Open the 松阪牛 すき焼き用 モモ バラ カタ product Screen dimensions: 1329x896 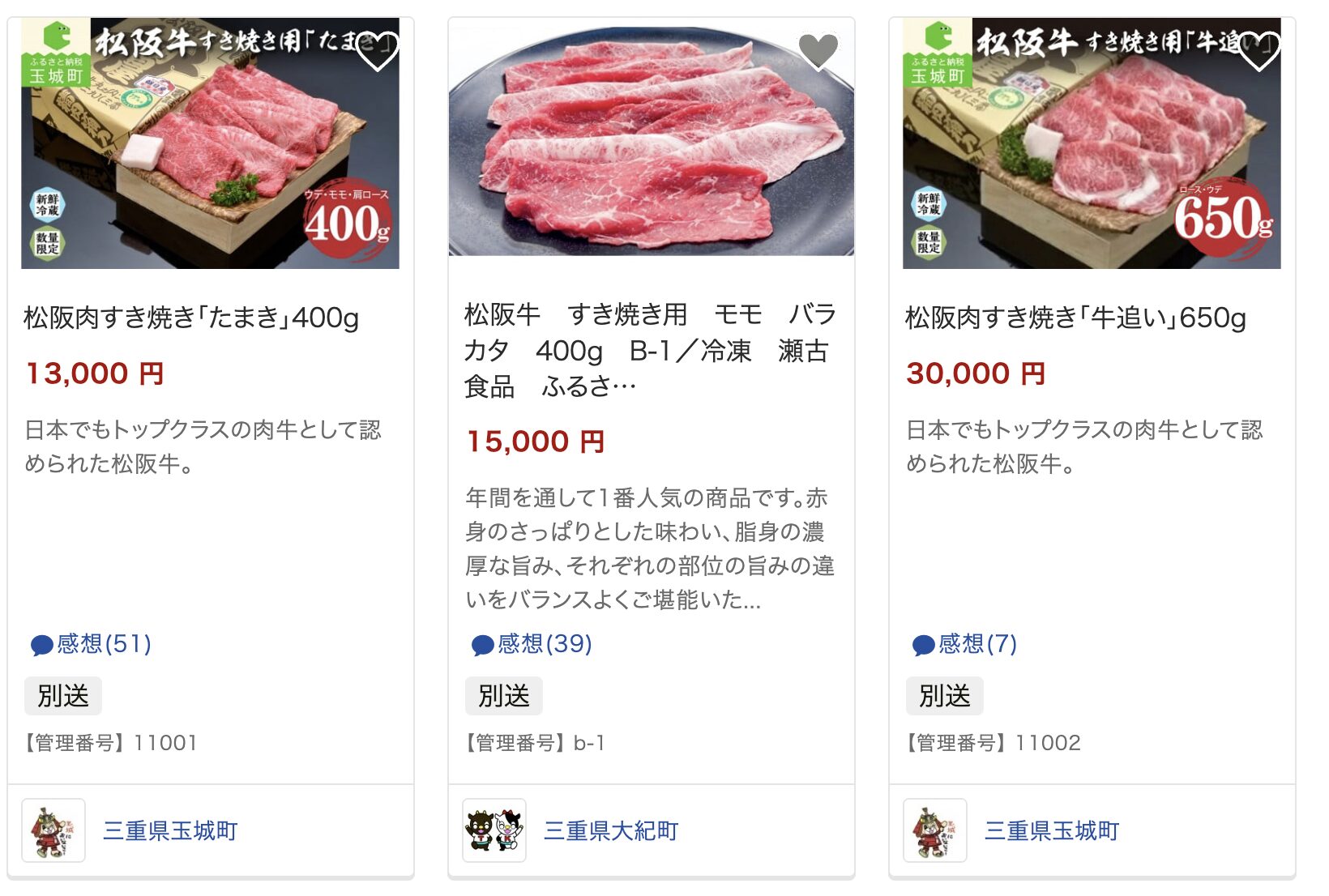coord(650,350)
